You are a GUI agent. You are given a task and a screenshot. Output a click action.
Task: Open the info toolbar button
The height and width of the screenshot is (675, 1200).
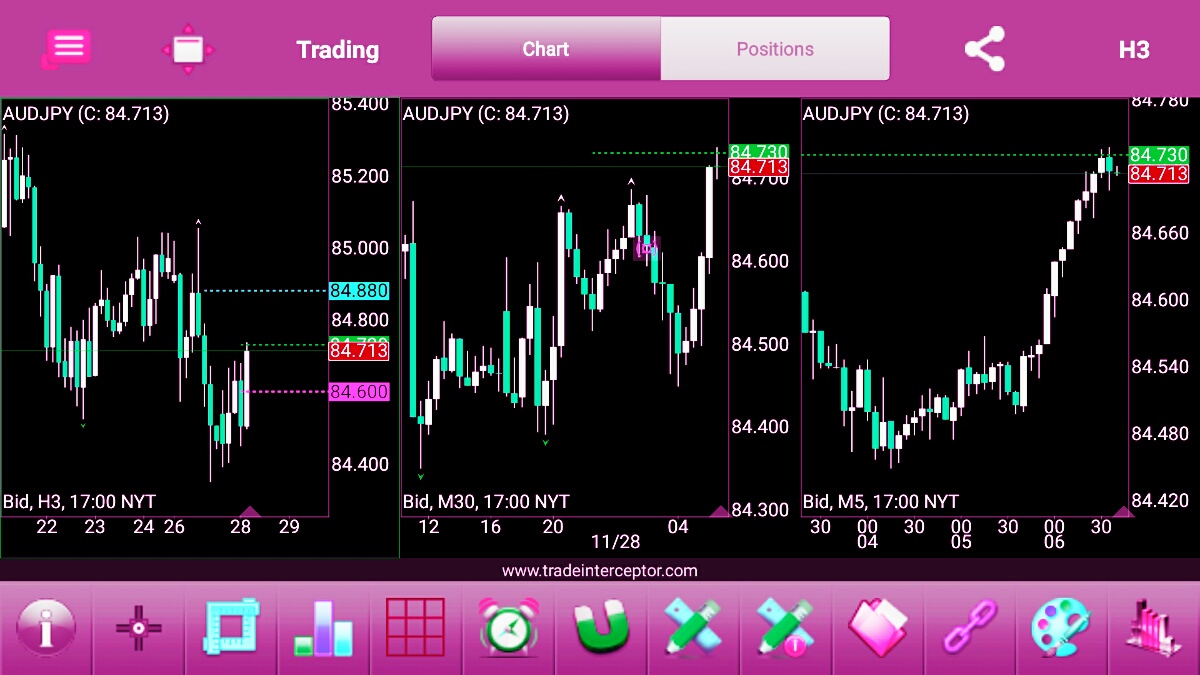[46, 628]
